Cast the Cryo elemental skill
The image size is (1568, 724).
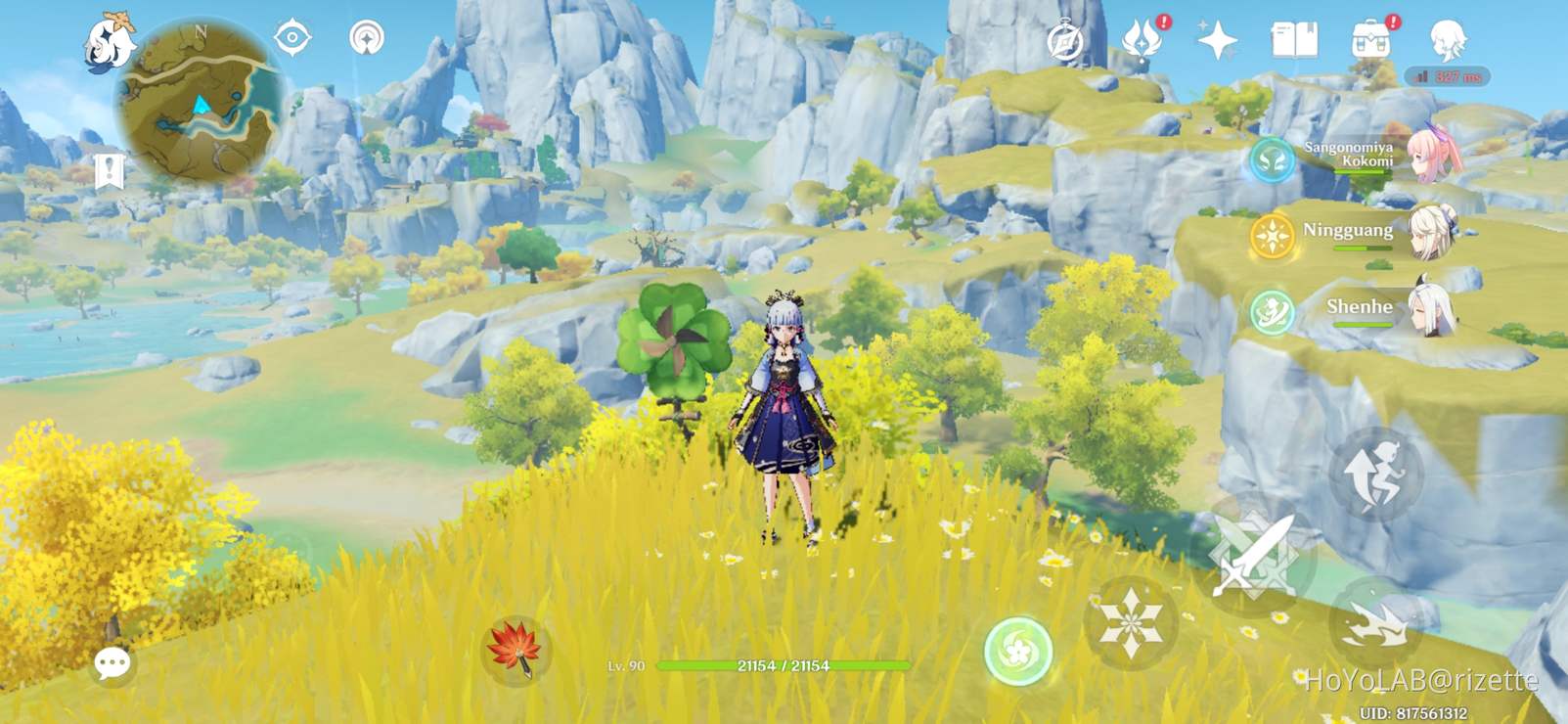1130,623
